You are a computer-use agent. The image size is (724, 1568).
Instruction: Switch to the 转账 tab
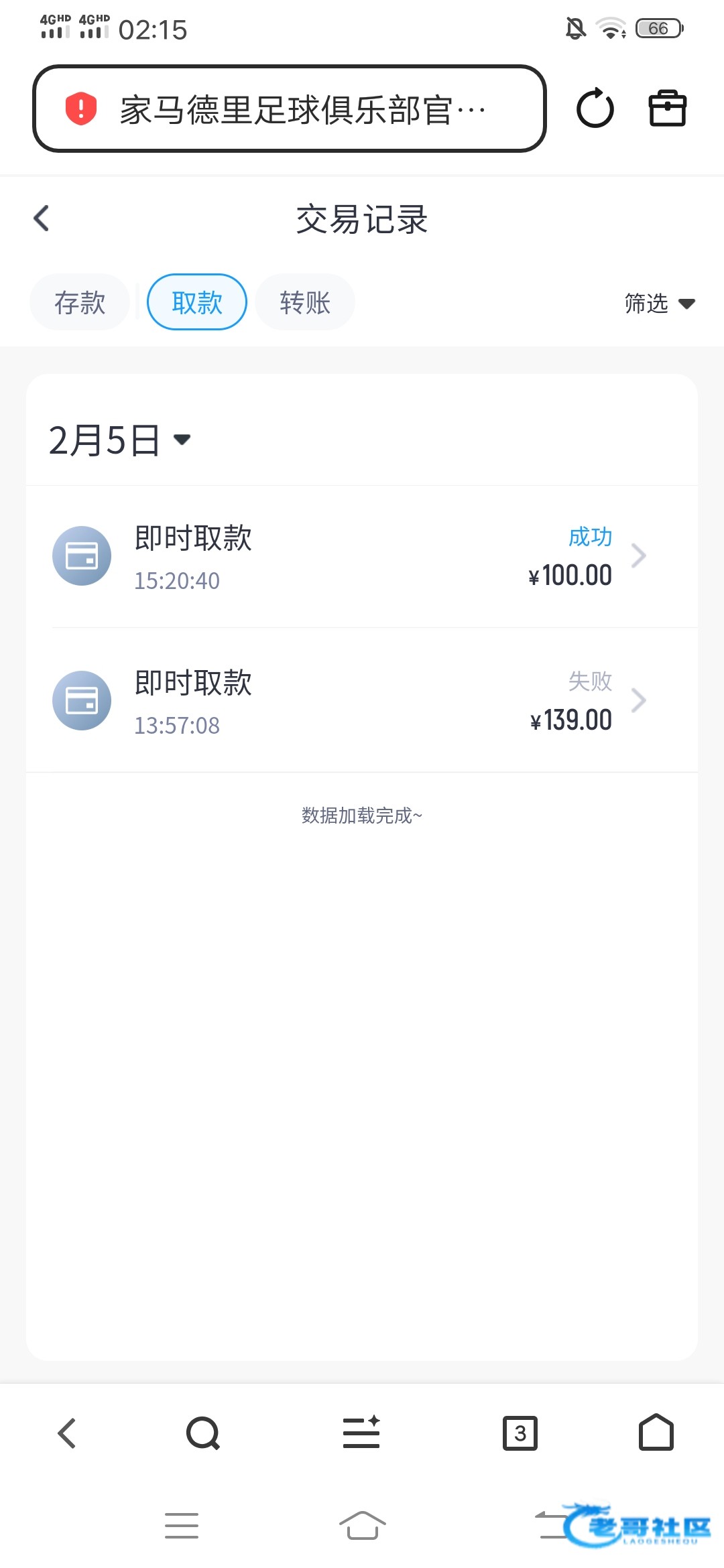pyautogui.click(x=305, y=302)
